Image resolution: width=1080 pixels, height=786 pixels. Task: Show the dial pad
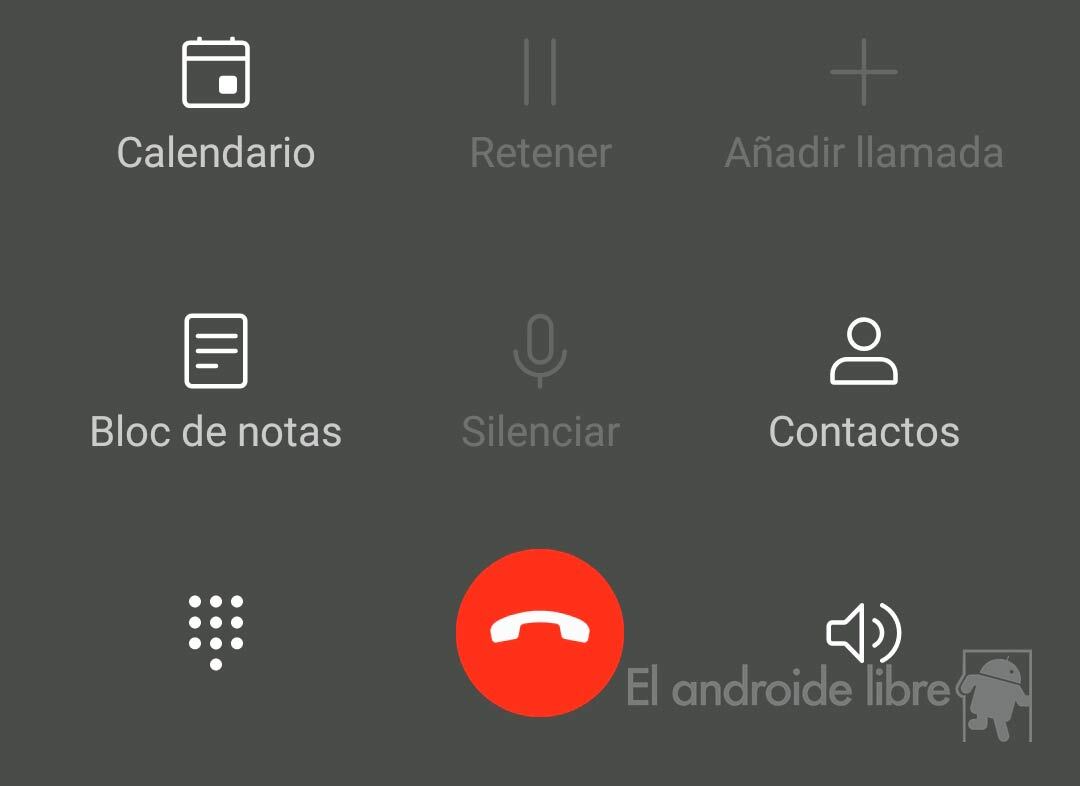[216, 632]
